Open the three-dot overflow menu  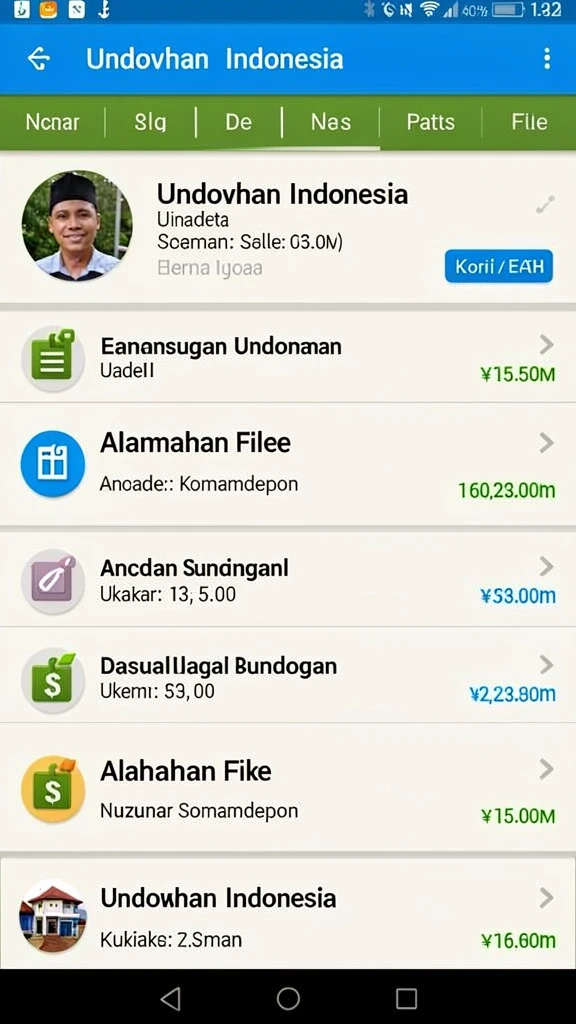click(x=547, y=59)
